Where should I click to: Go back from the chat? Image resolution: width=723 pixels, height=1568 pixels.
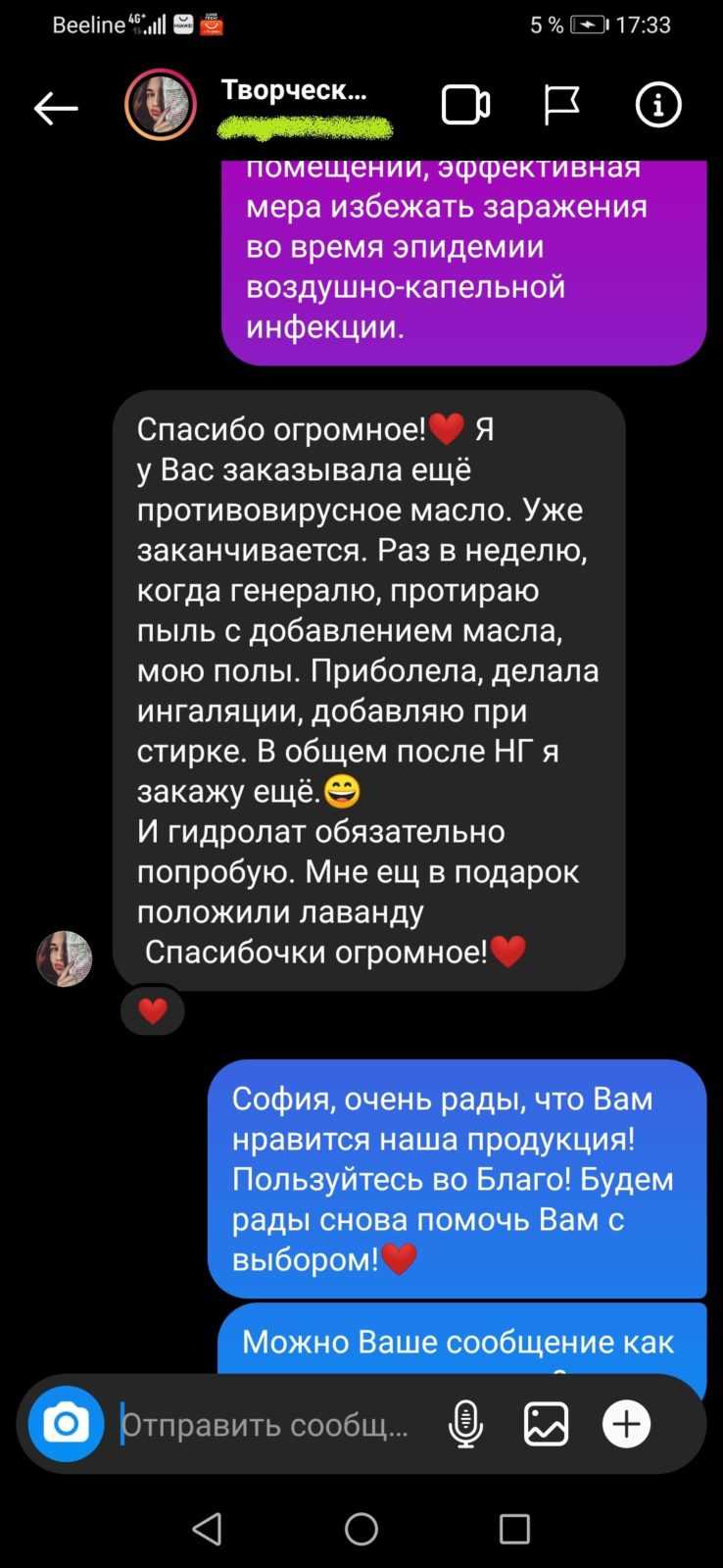(x=56, y=108)
